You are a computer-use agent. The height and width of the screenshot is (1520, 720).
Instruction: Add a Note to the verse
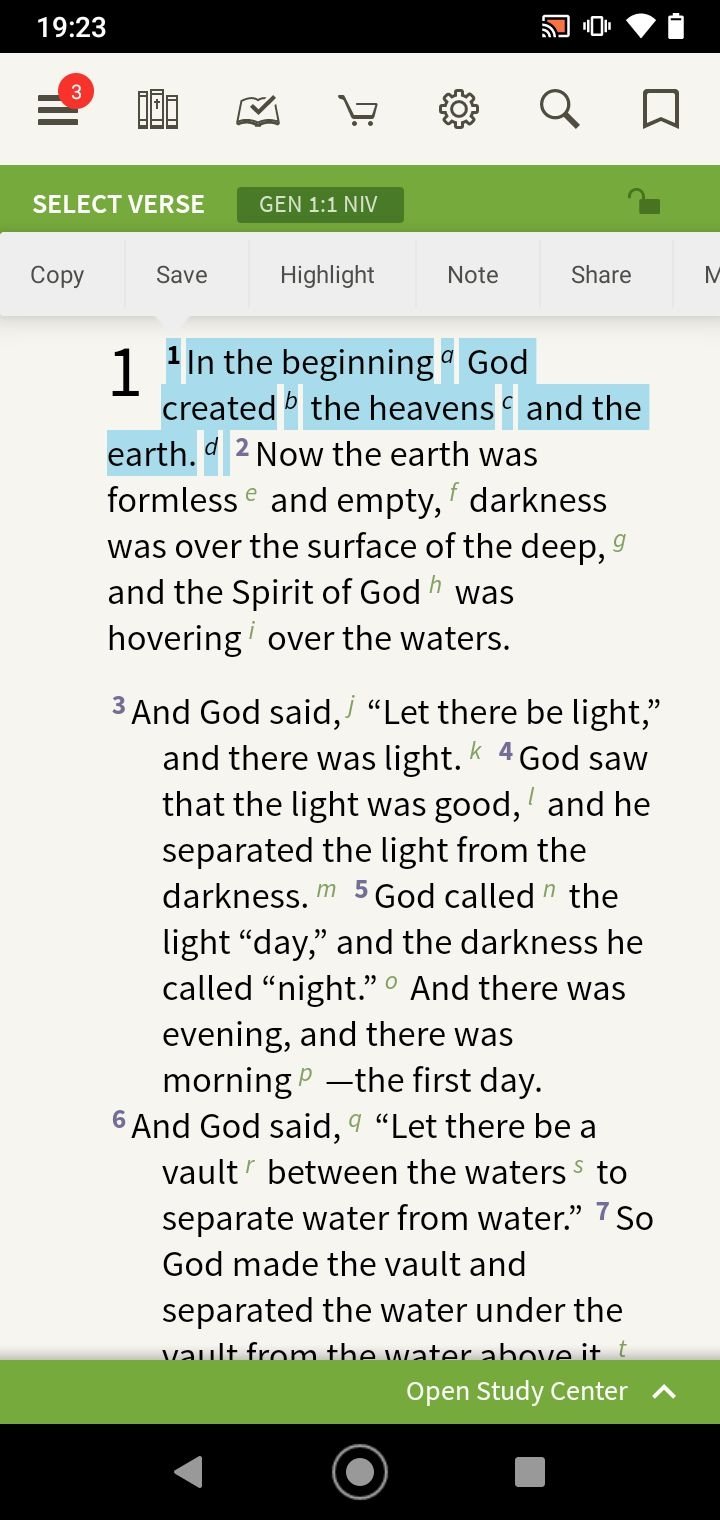pos(473,275)
